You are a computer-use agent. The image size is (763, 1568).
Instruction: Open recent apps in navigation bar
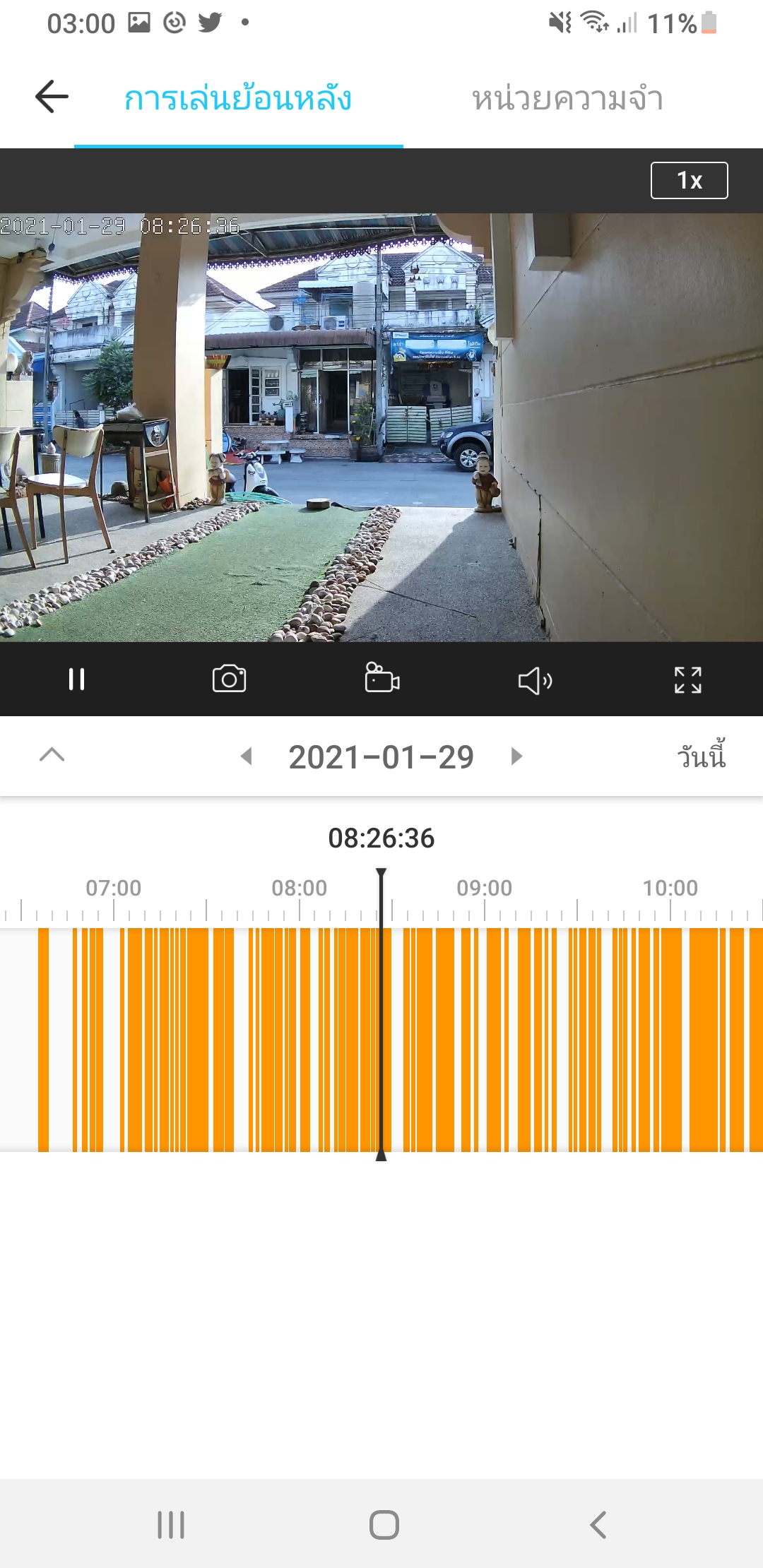[x=171, y=1525]
